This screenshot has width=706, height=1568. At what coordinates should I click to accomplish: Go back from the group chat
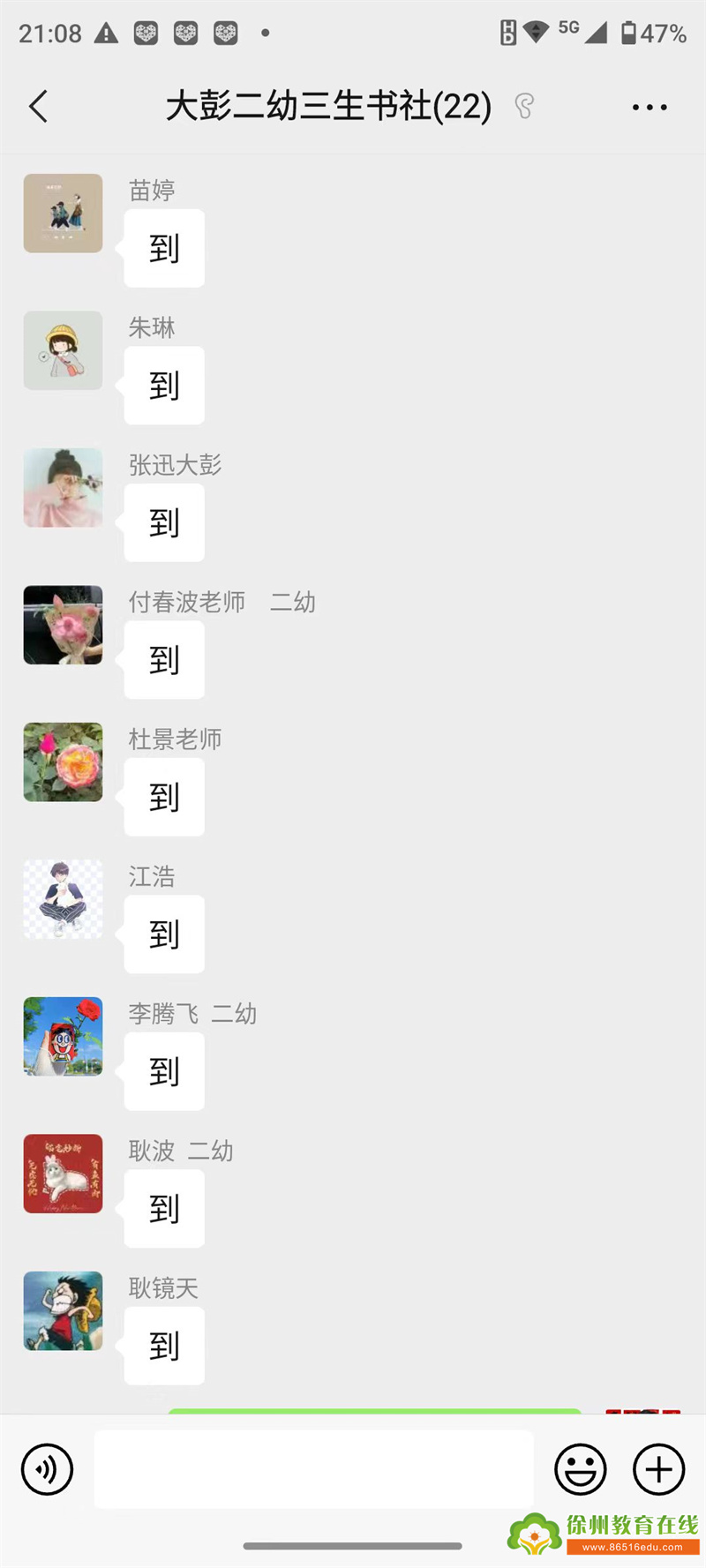[38, 107]
